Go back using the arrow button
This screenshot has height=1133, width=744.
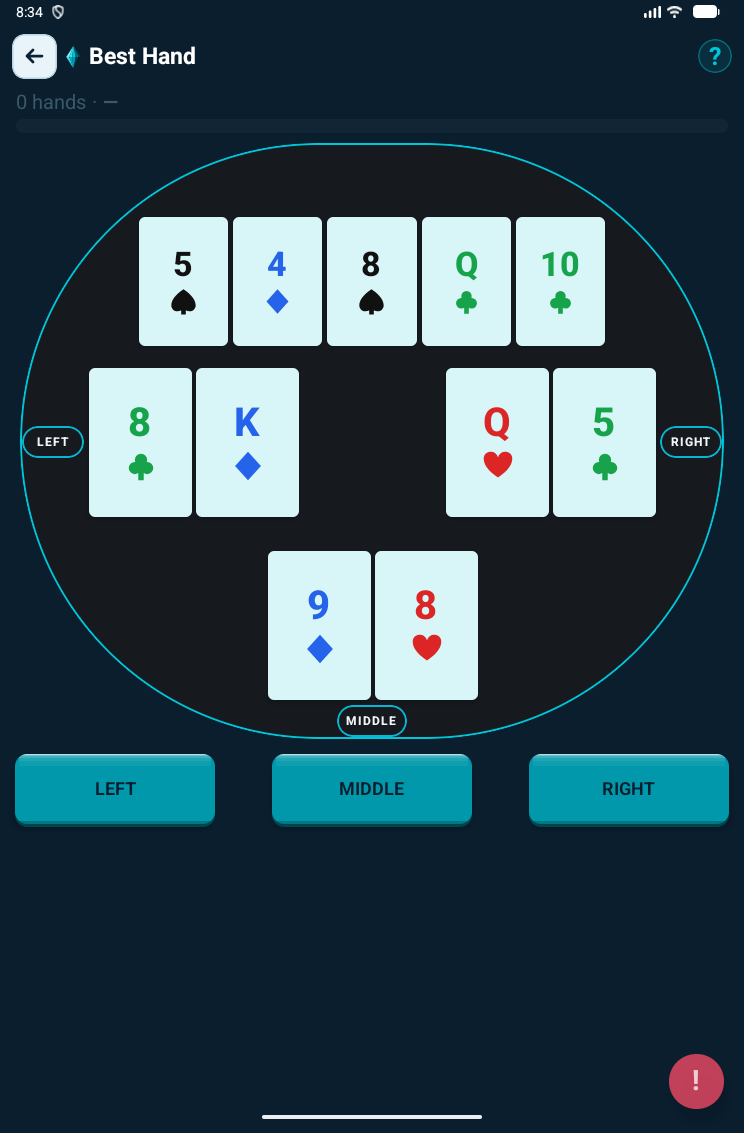coord(34,56)
